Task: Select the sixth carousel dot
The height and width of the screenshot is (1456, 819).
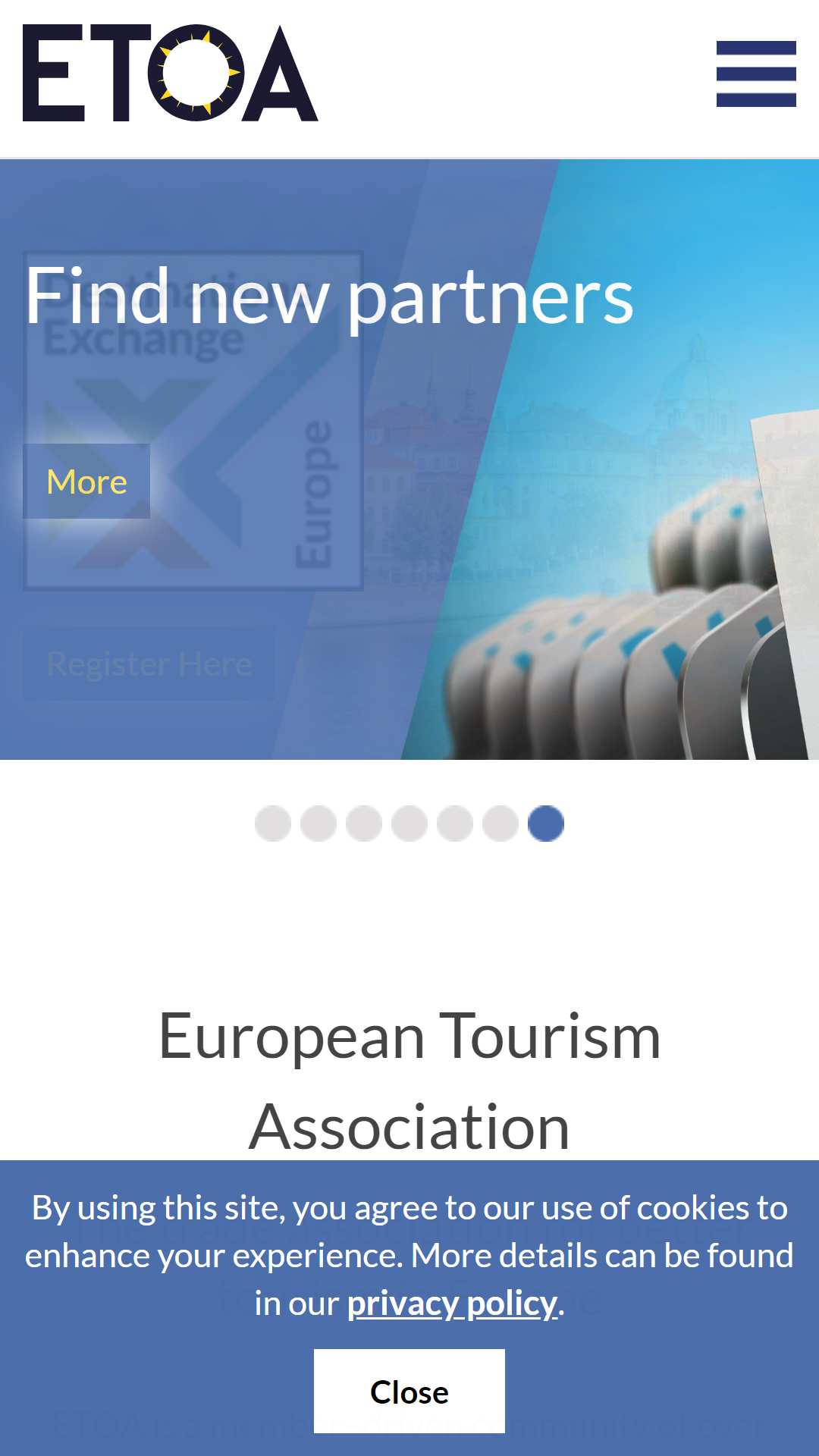Action: point(500,824)
